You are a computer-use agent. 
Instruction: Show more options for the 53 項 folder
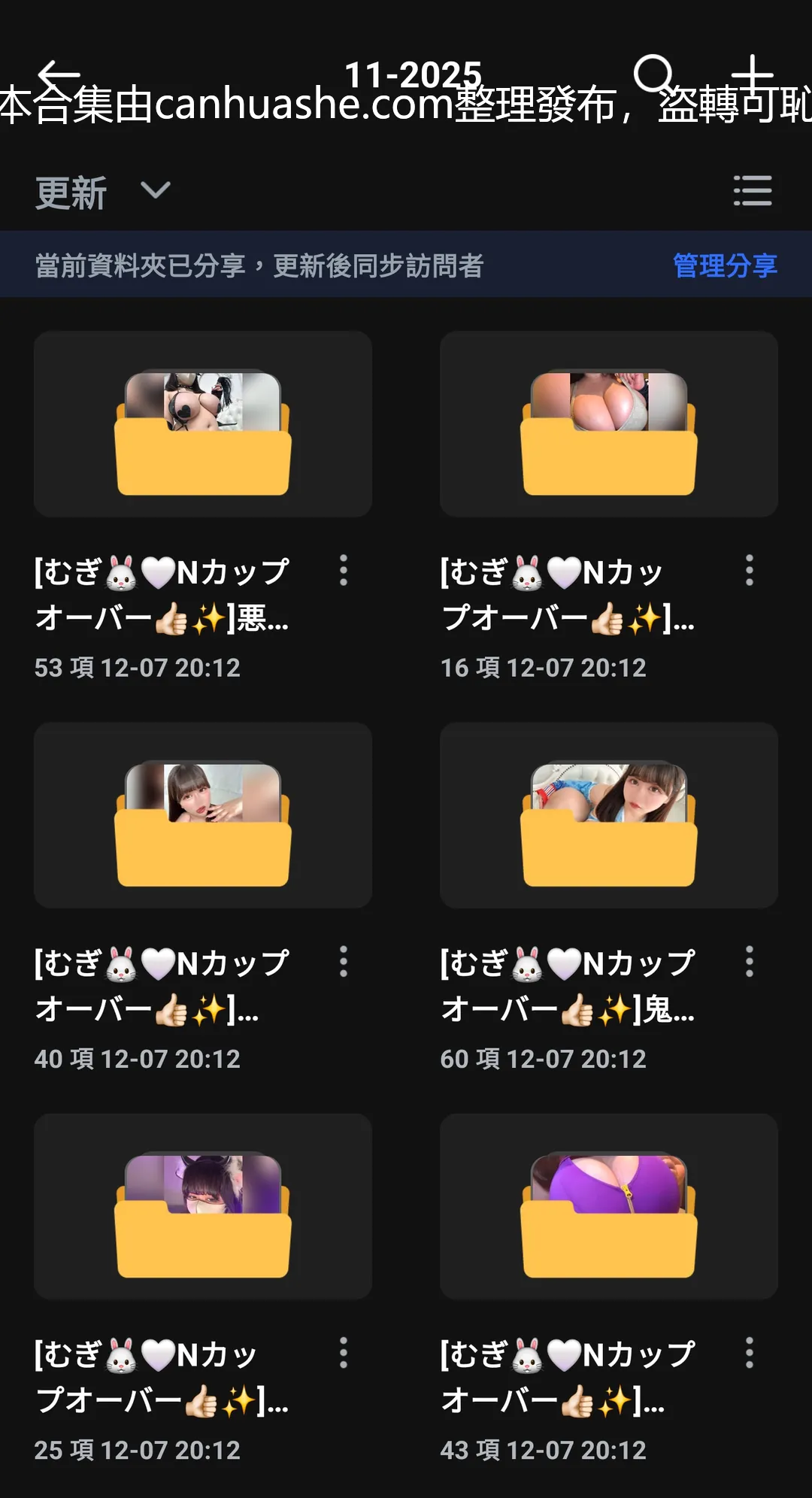pyautogui.click(x=344, y=571)
